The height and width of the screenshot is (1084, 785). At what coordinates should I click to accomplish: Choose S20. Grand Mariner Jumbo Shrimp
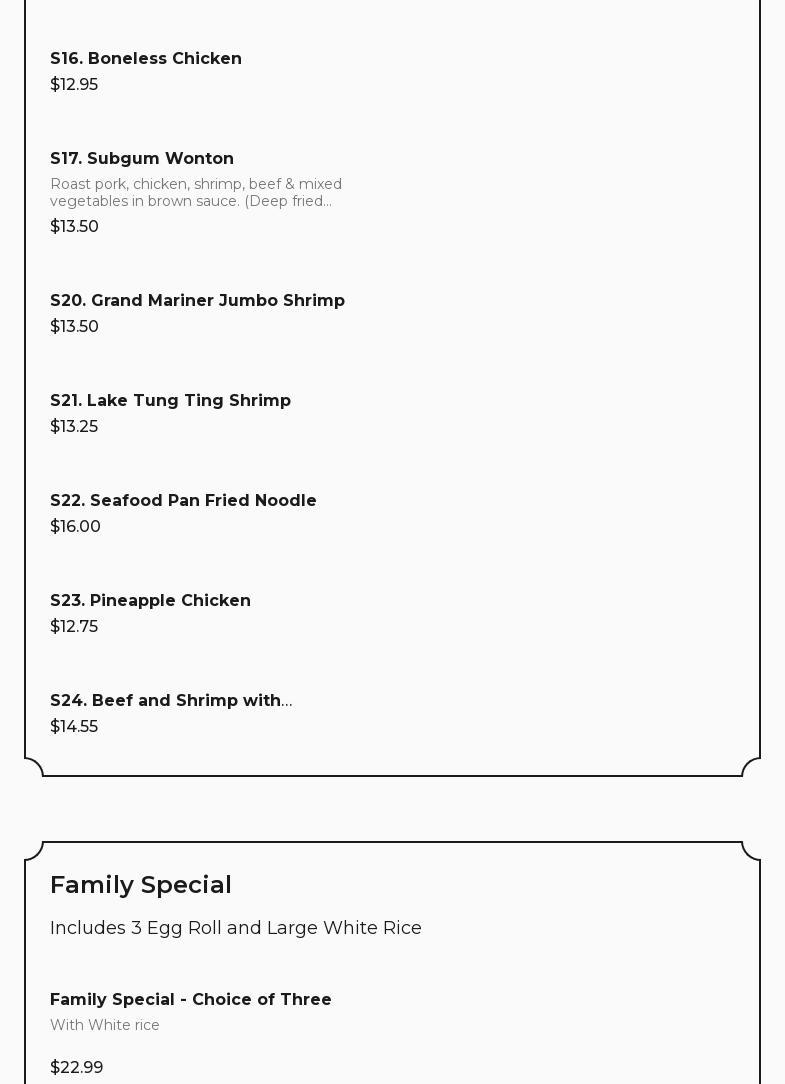point(197,301)
